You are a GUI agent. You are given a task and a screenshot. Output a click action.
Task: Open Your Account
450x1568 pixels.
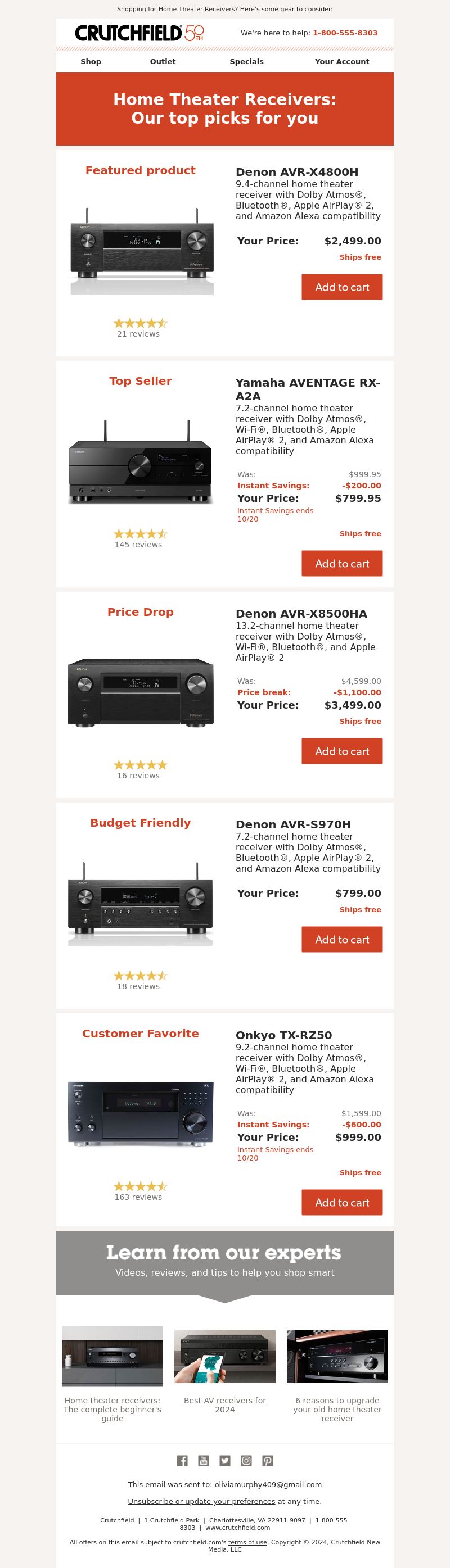(x=341, y=61)
